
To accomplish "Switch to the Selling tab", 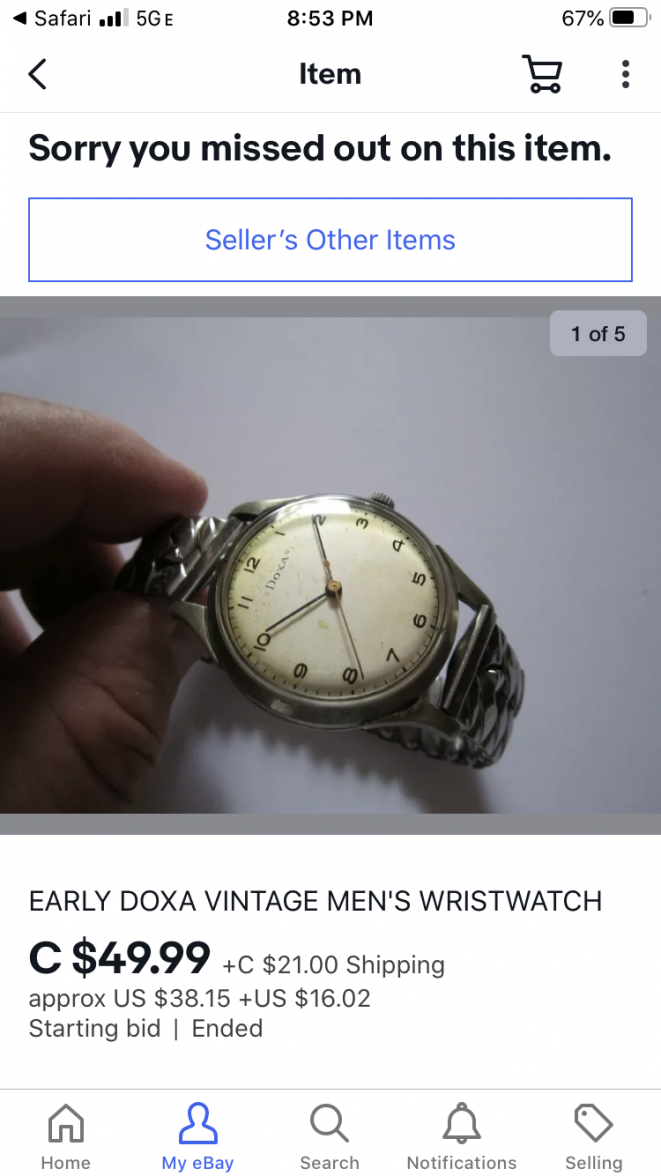I will coord(593,1137).
